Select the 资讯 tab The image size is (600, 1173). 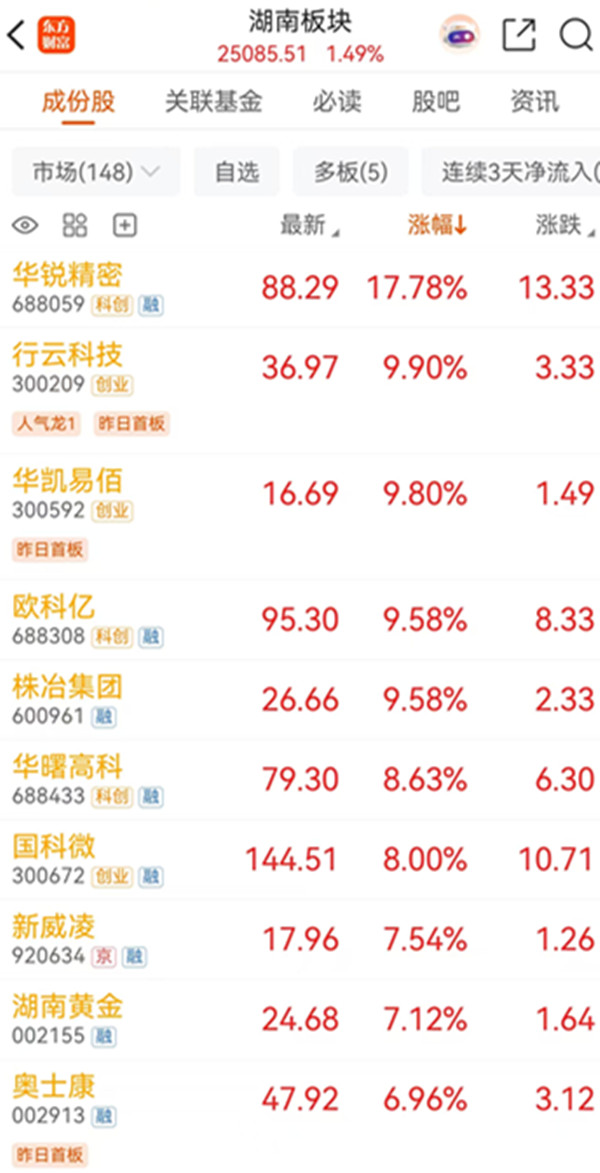pyautogui.click(x=534, y=101)
